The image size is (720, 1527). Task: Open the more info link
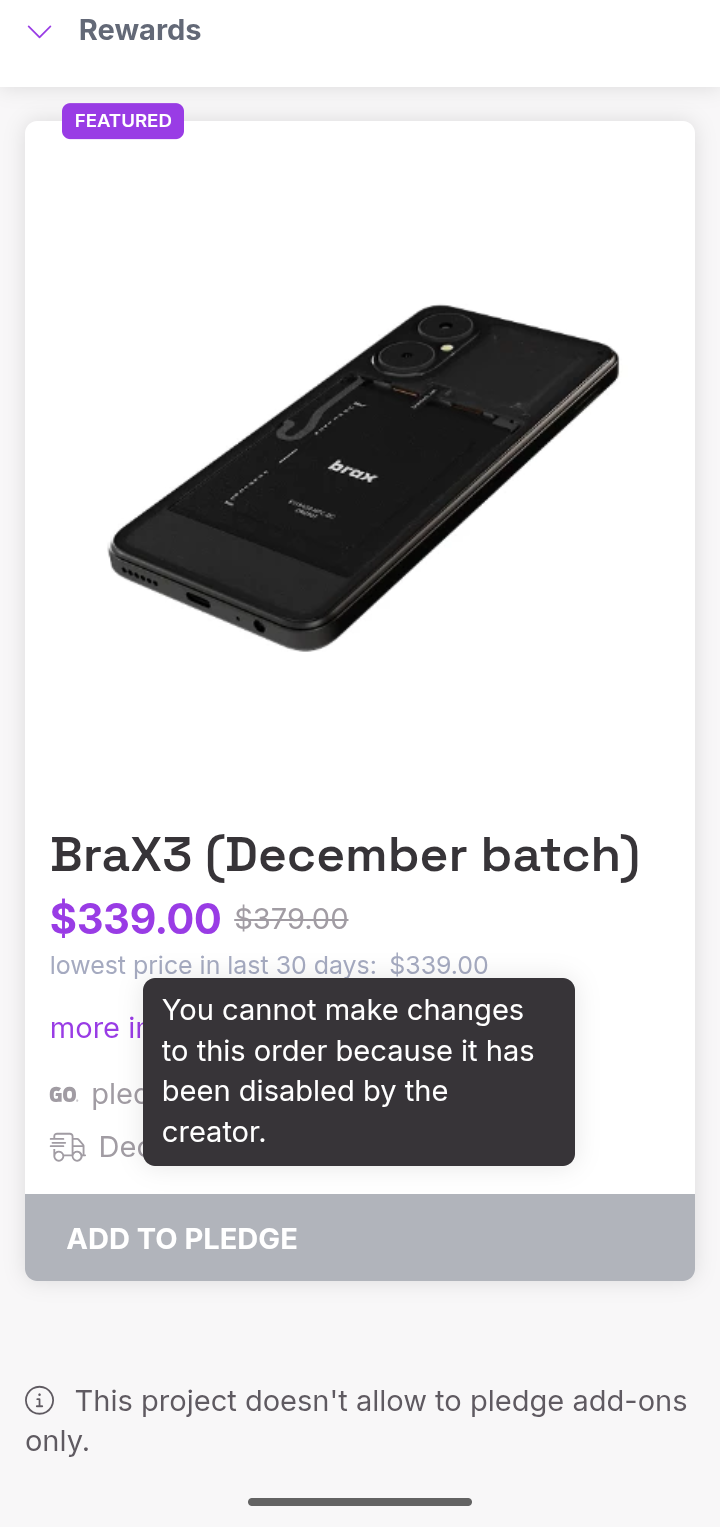tap(97, 1028)
